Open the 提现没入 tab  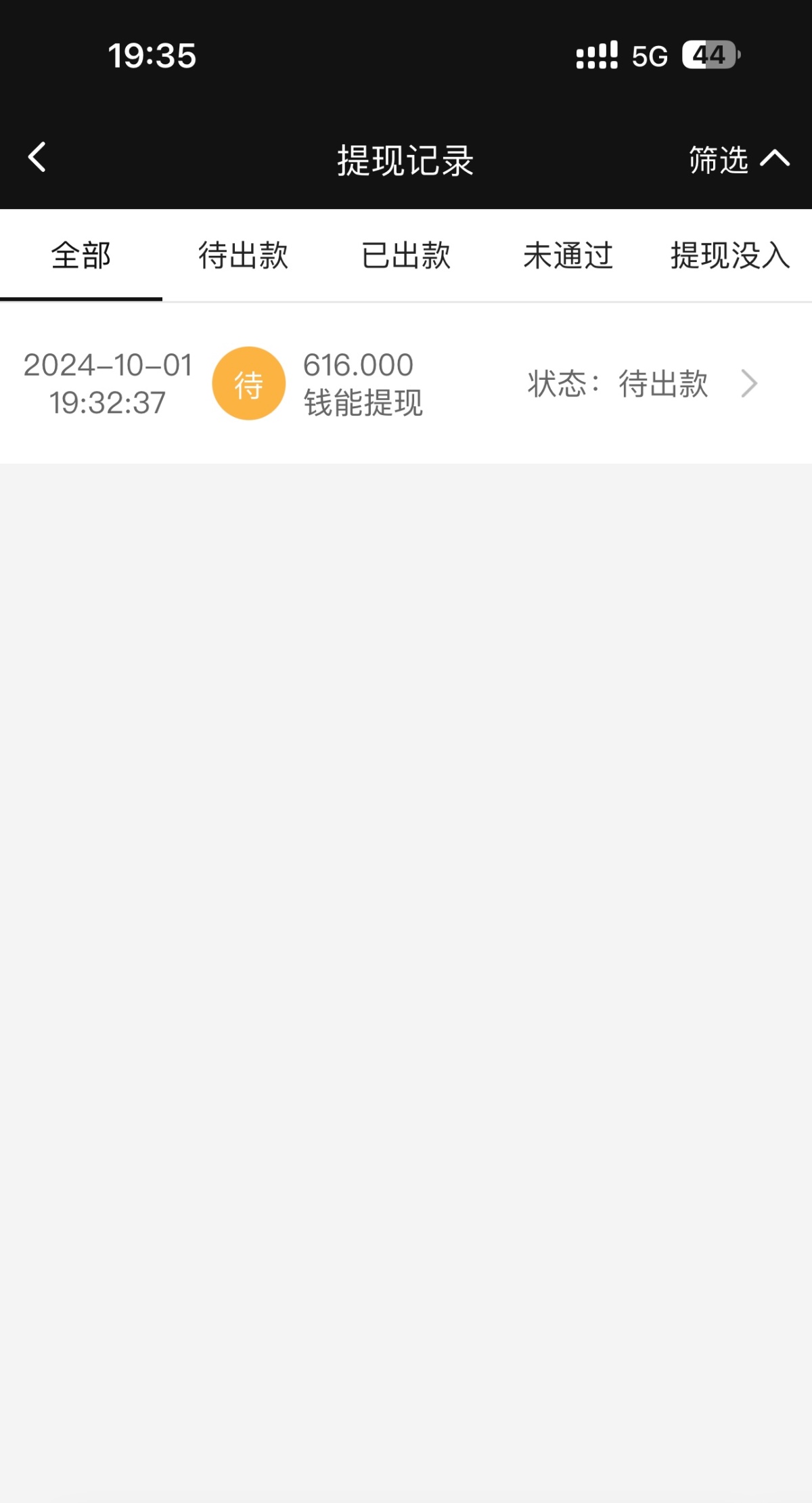coord(731,256)
